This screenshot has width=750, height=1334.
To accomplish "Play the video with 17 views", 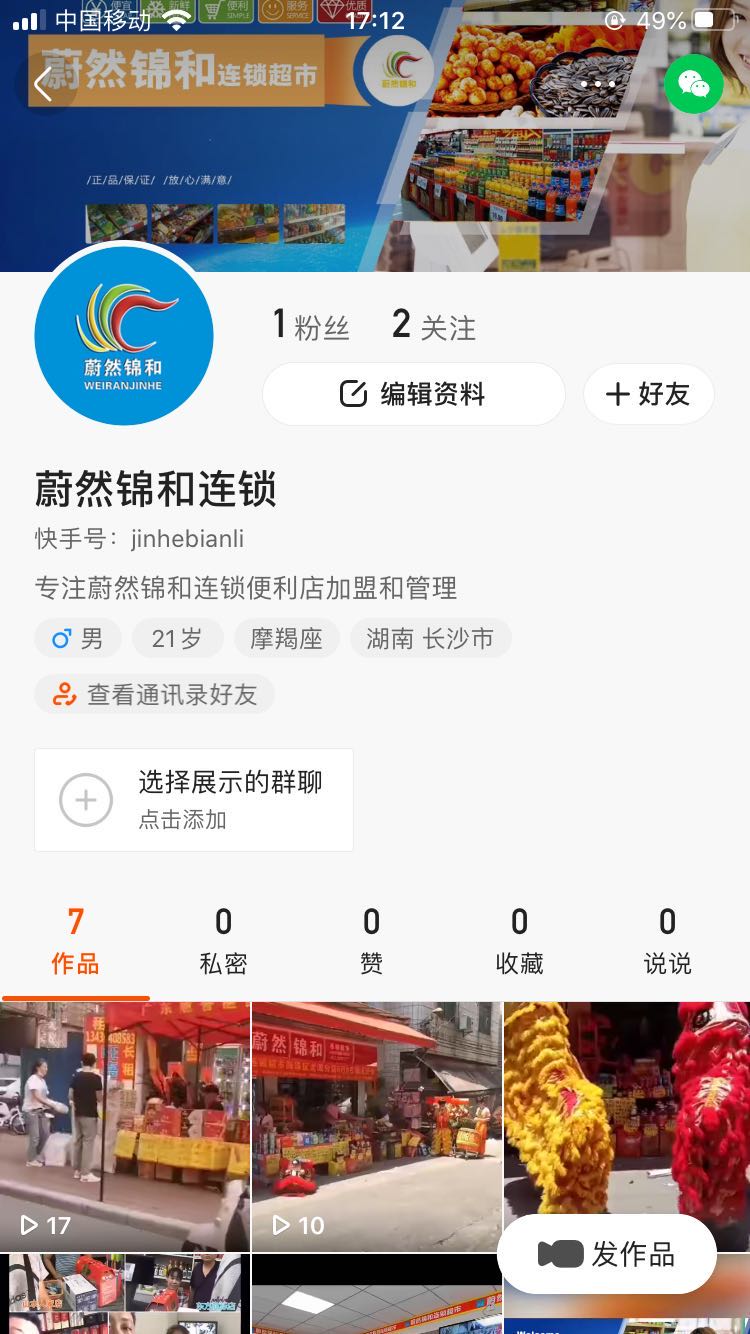I will click(x=125, y=1126).
